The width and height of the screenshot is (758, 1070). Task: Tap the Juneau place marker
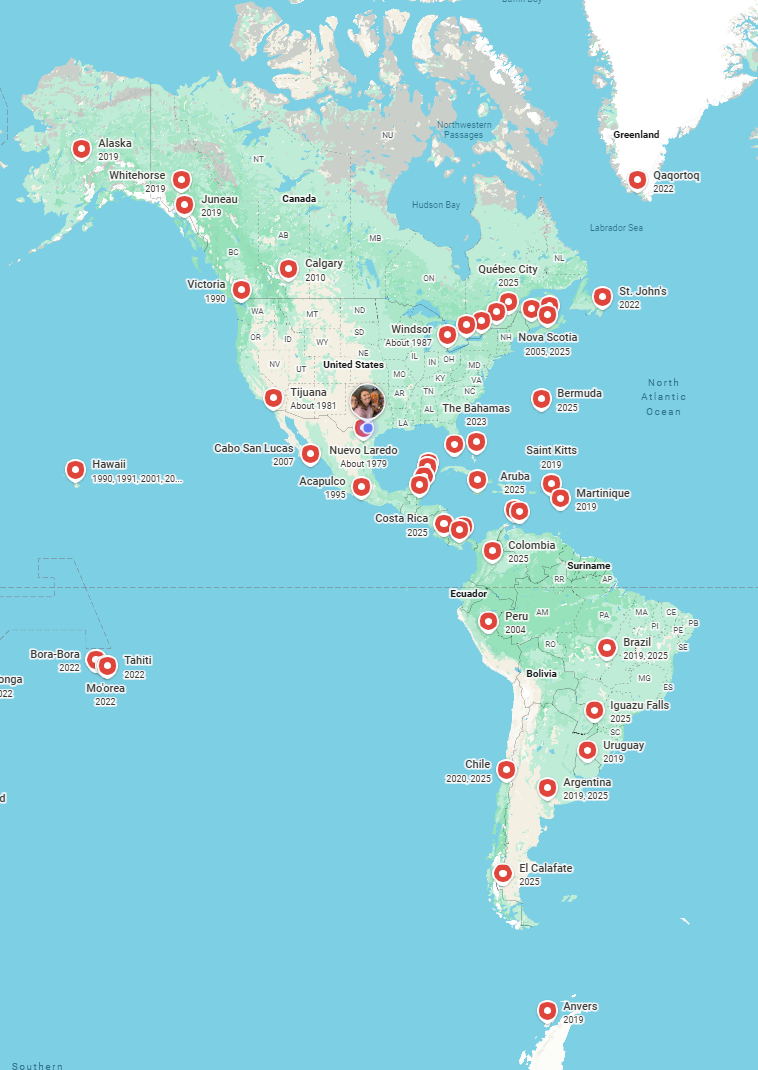pyautogui.click(x=184, y=205)
